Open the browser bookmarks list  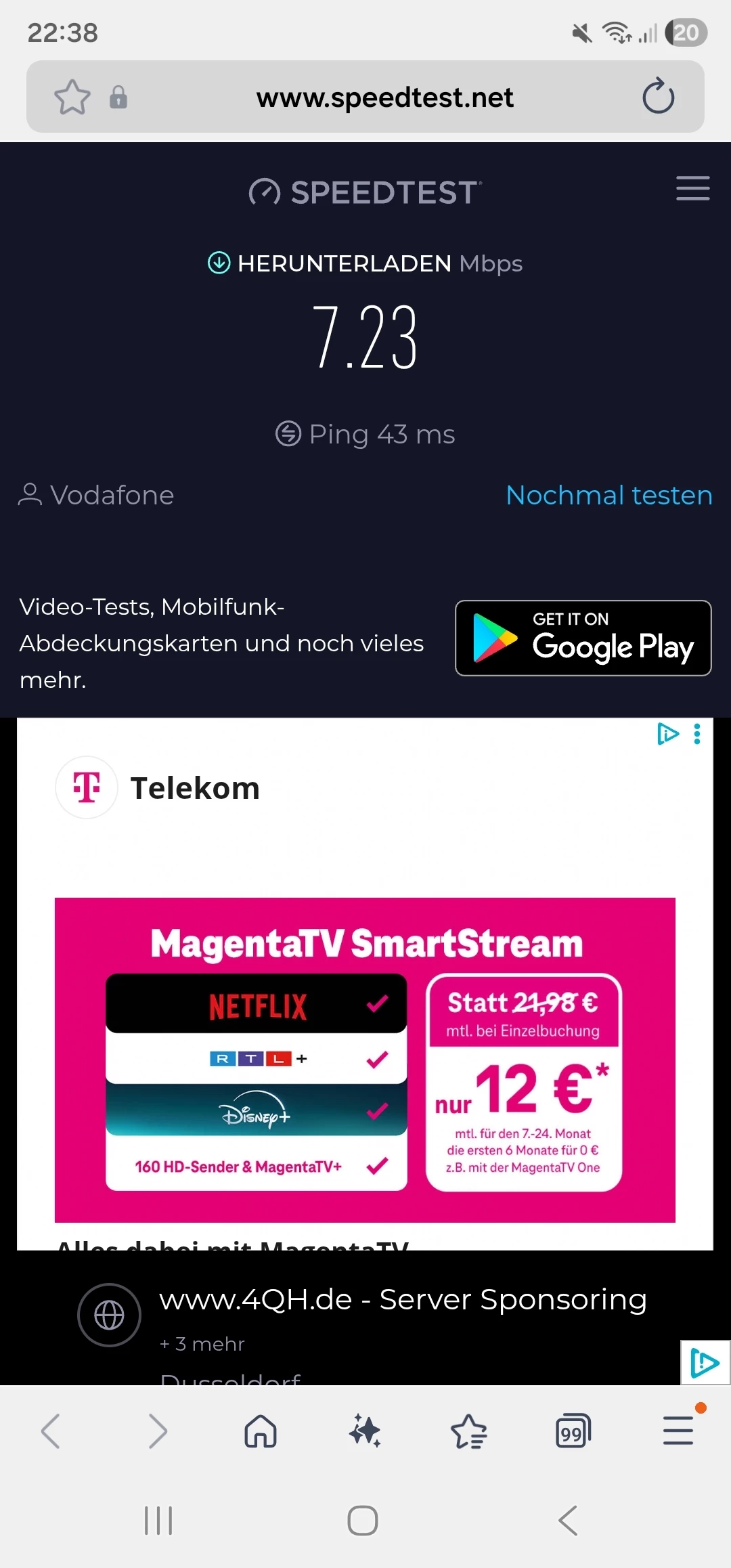click(468, 1431)
